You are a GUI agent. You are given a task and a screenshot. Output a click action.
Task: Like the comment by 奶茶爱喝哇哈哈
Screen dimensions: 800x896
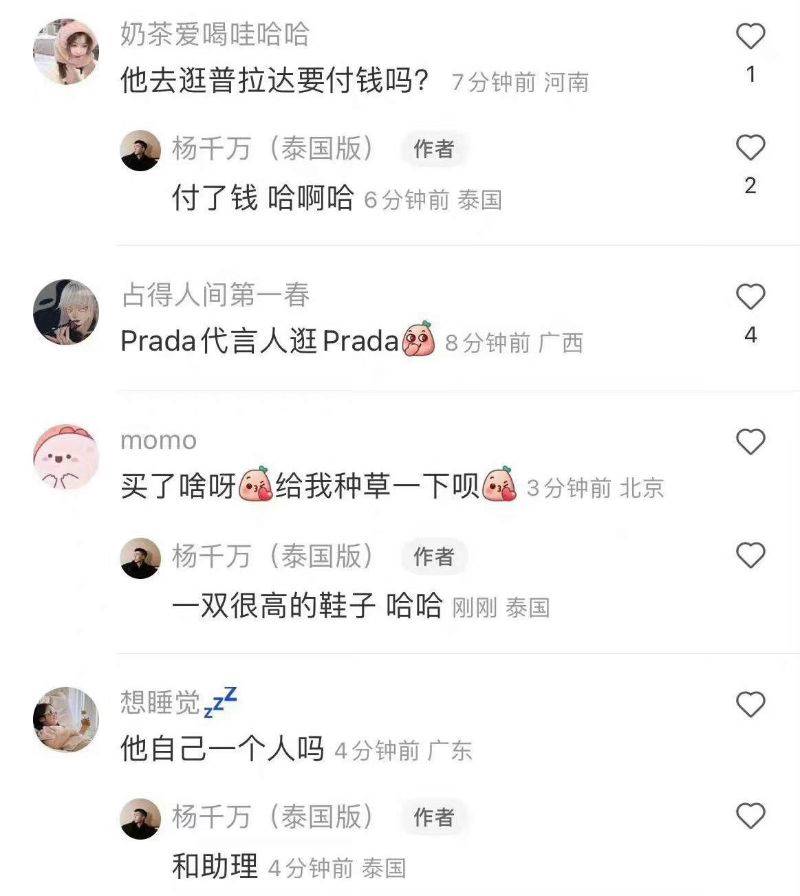[x=750, y=38]
